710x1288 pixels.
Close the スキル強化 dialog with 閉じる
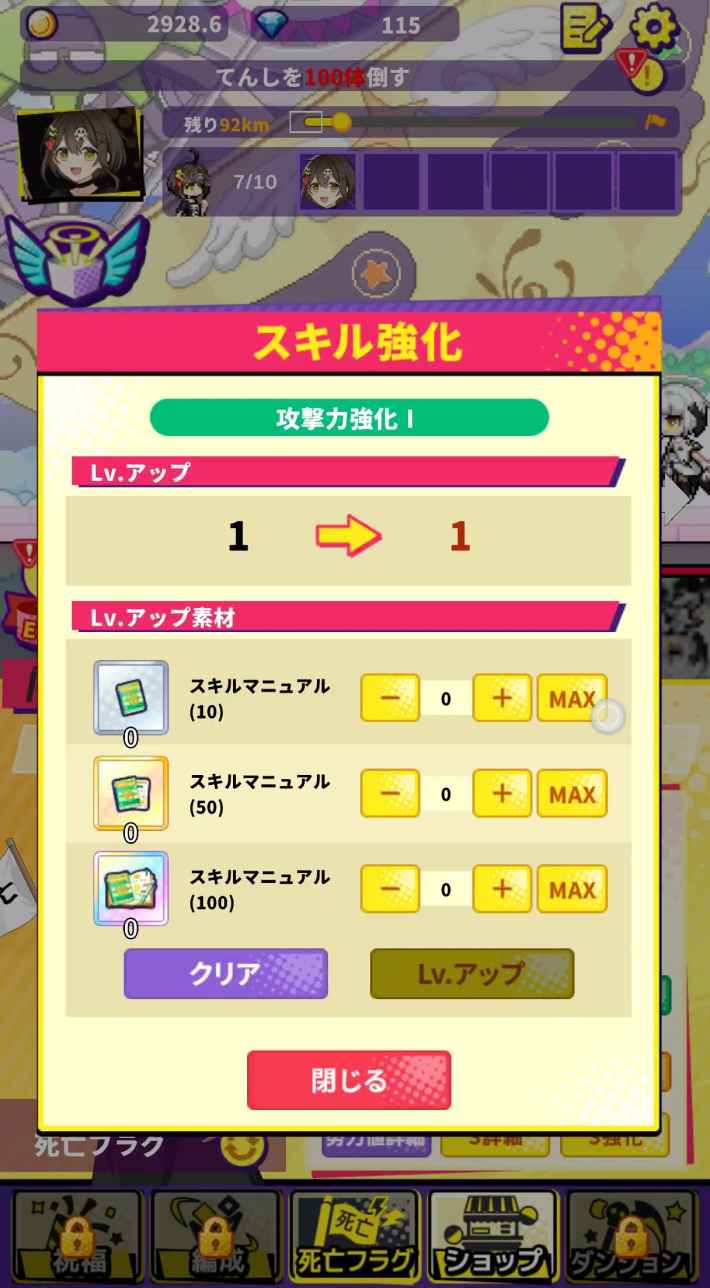point(349,1080)
